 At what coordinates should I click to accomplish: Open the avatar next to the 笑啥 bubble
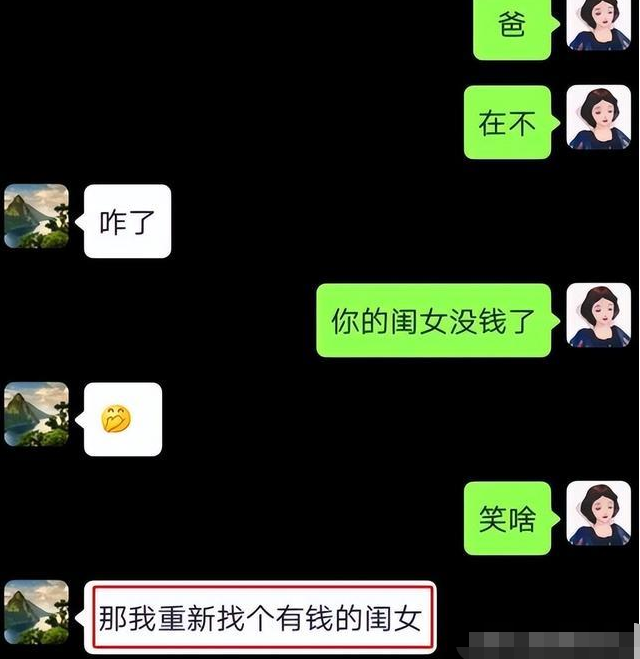click(x=598, y=514)
